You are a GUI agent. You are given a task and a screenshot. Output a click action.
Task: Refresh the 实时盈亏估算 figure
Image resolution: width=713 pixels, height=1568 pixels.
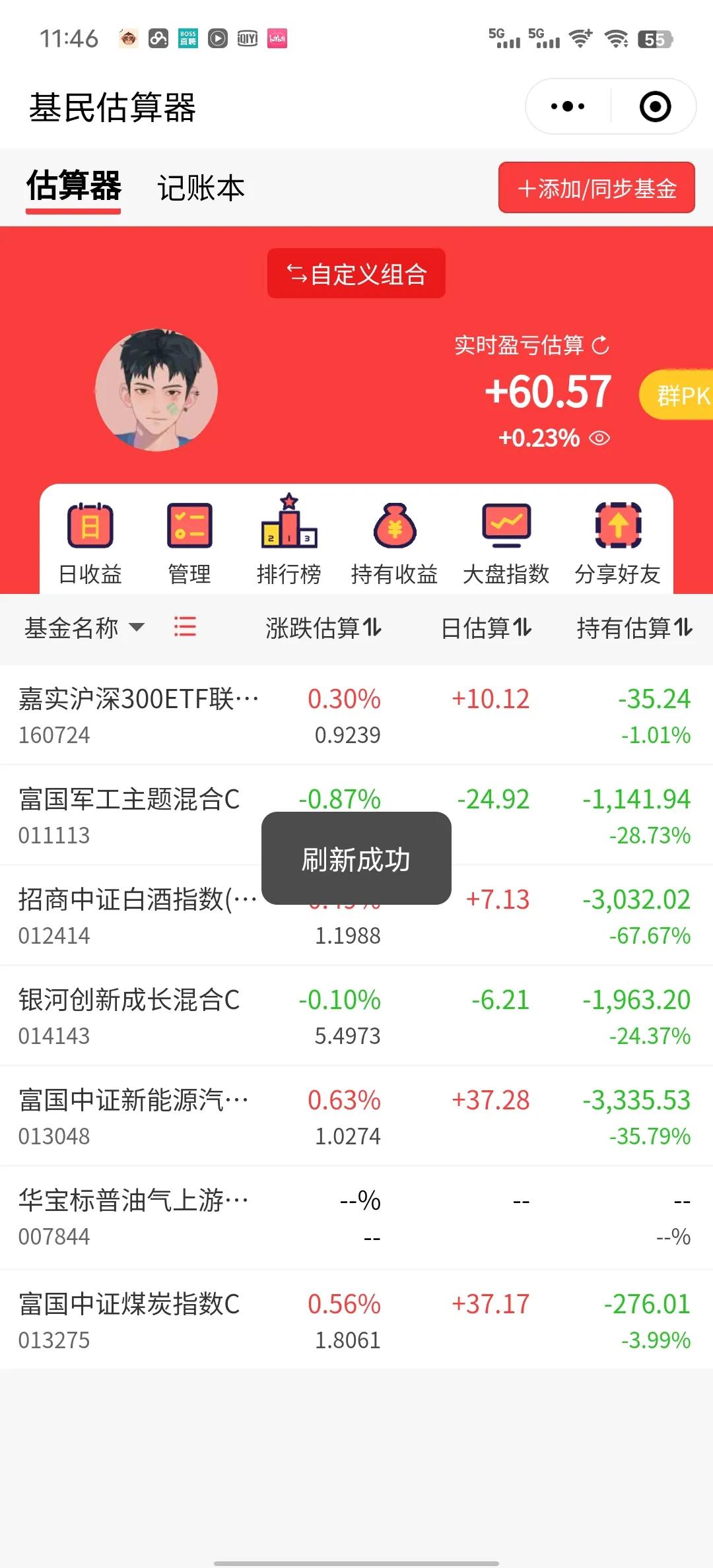(601, 345)
